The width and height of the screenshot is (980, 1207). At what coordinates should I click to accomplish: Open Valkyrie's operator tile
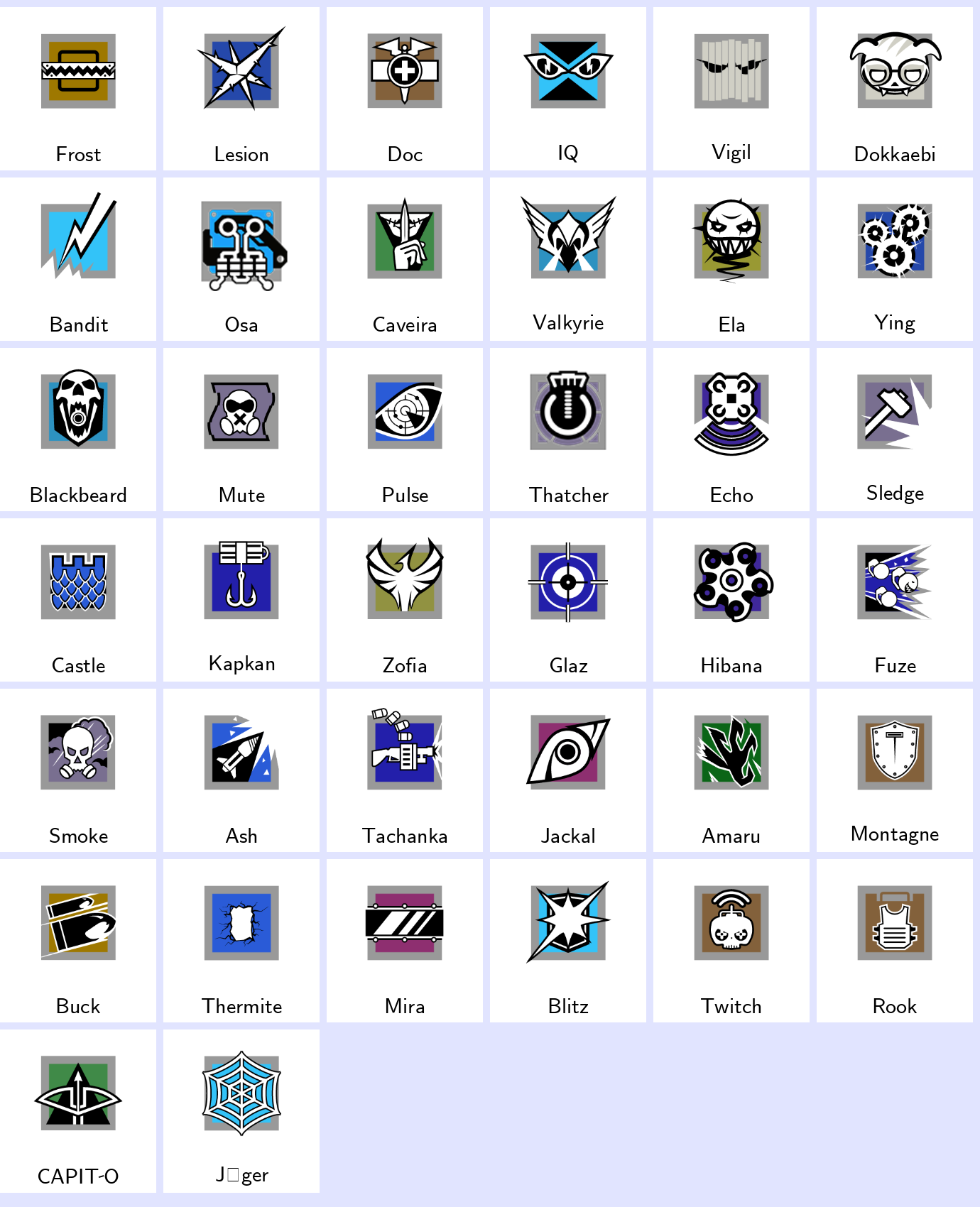[568, 259]
